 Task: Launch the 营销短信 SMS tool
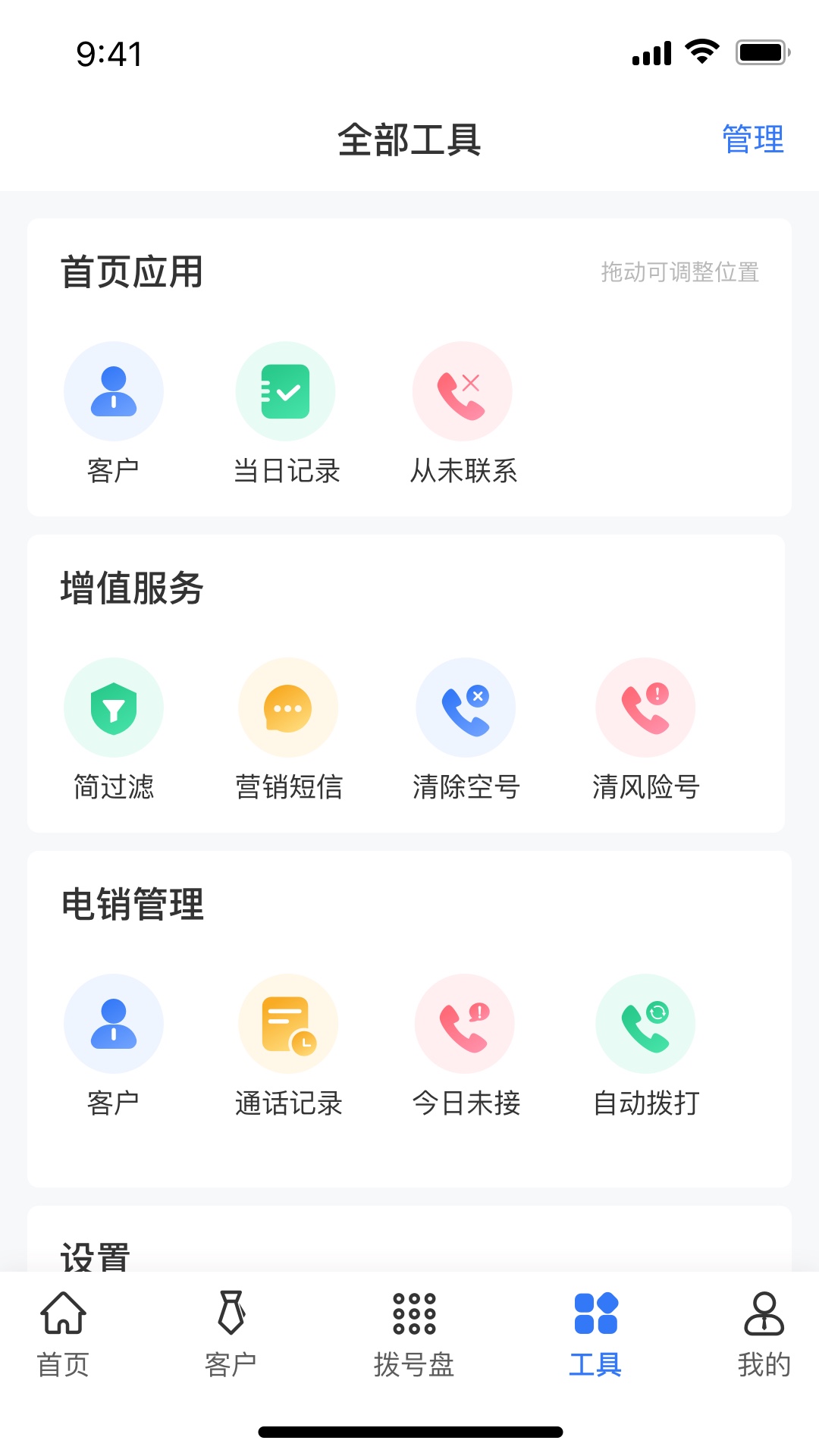288,707
